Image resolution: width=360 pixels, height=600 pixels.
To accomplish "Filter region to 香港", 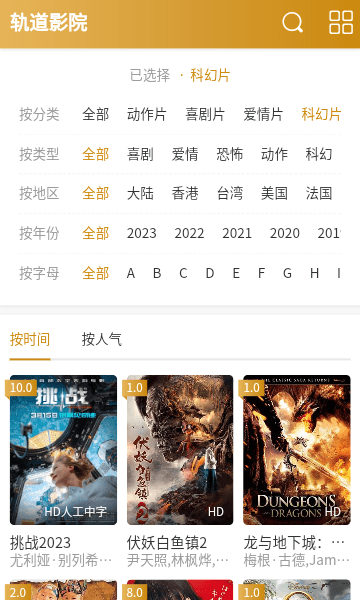I will click(185, 193).
